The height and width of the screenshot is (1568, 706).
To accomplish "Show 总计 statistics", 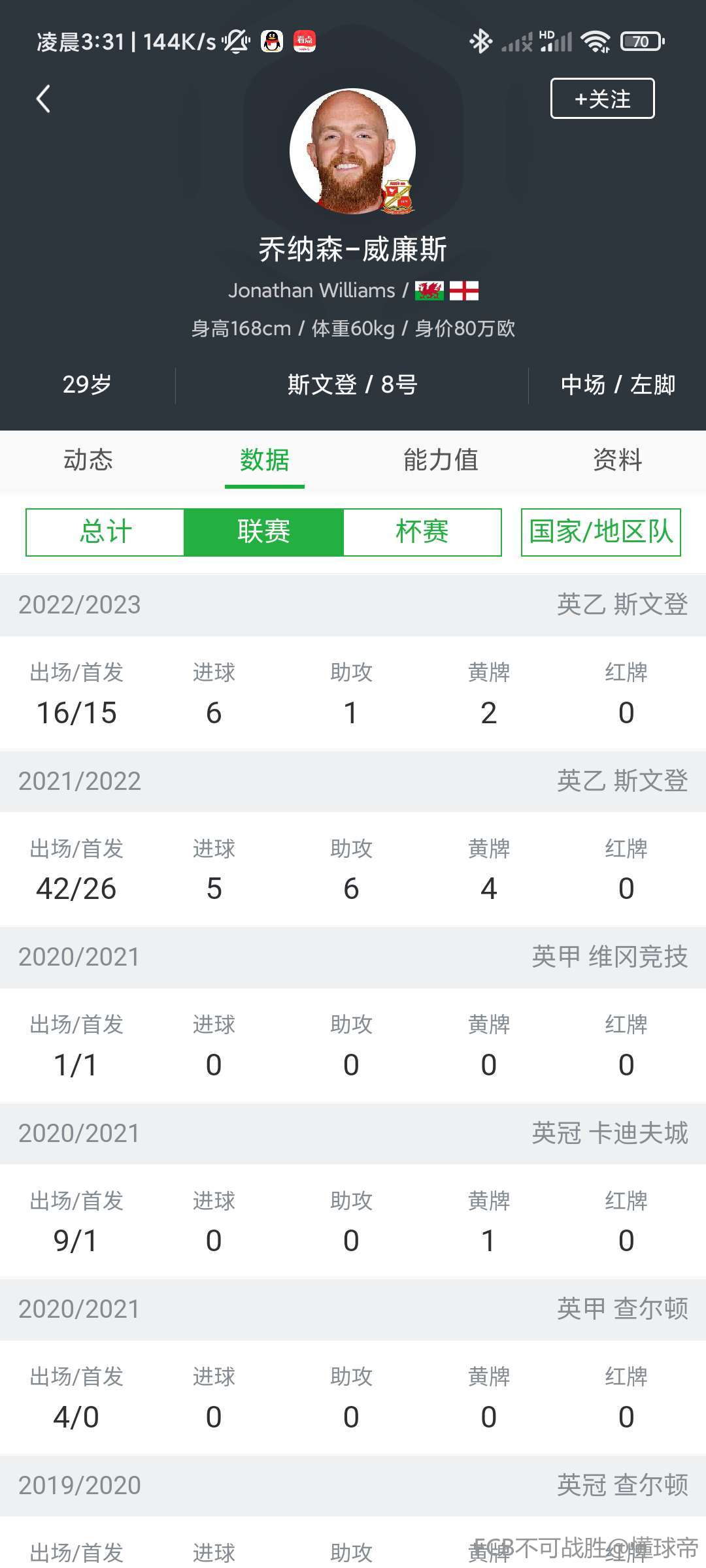I will pyautogui.click(x=105, y=532).
